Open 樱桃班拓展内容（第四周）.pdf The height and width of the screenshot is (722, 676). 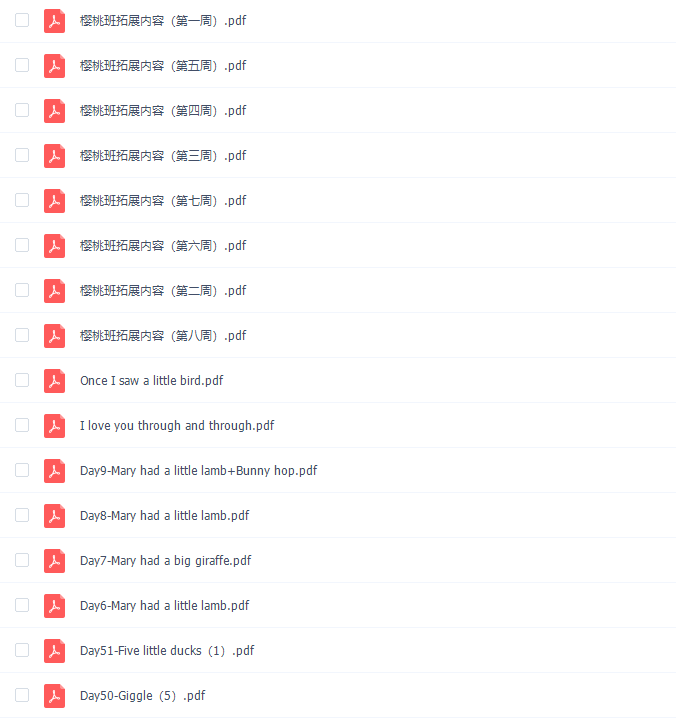click(163, 110)
